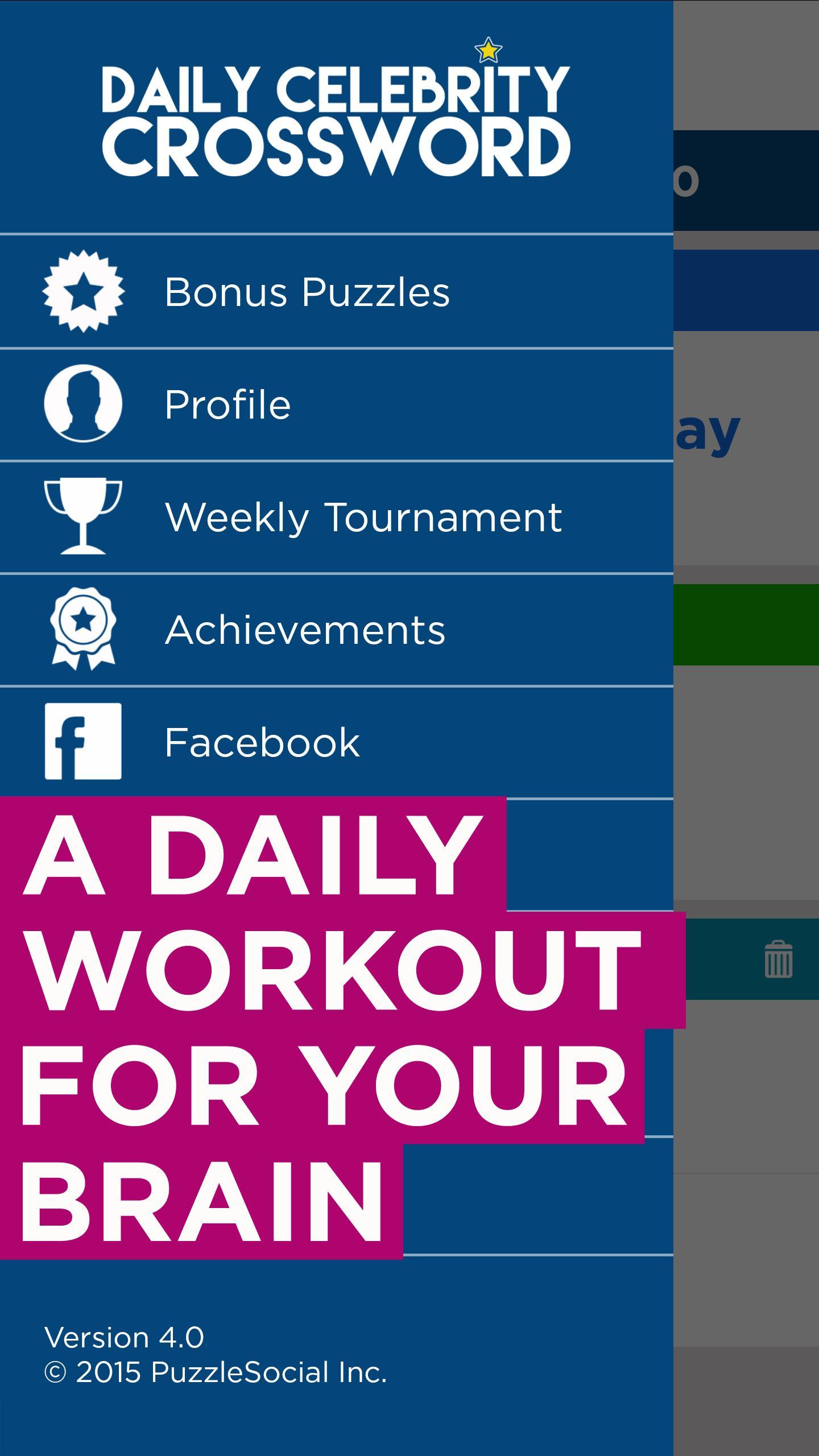The image size is (819, 1456).
Task: Open Weekly Tournament from the menu
Action: point(364,516)
